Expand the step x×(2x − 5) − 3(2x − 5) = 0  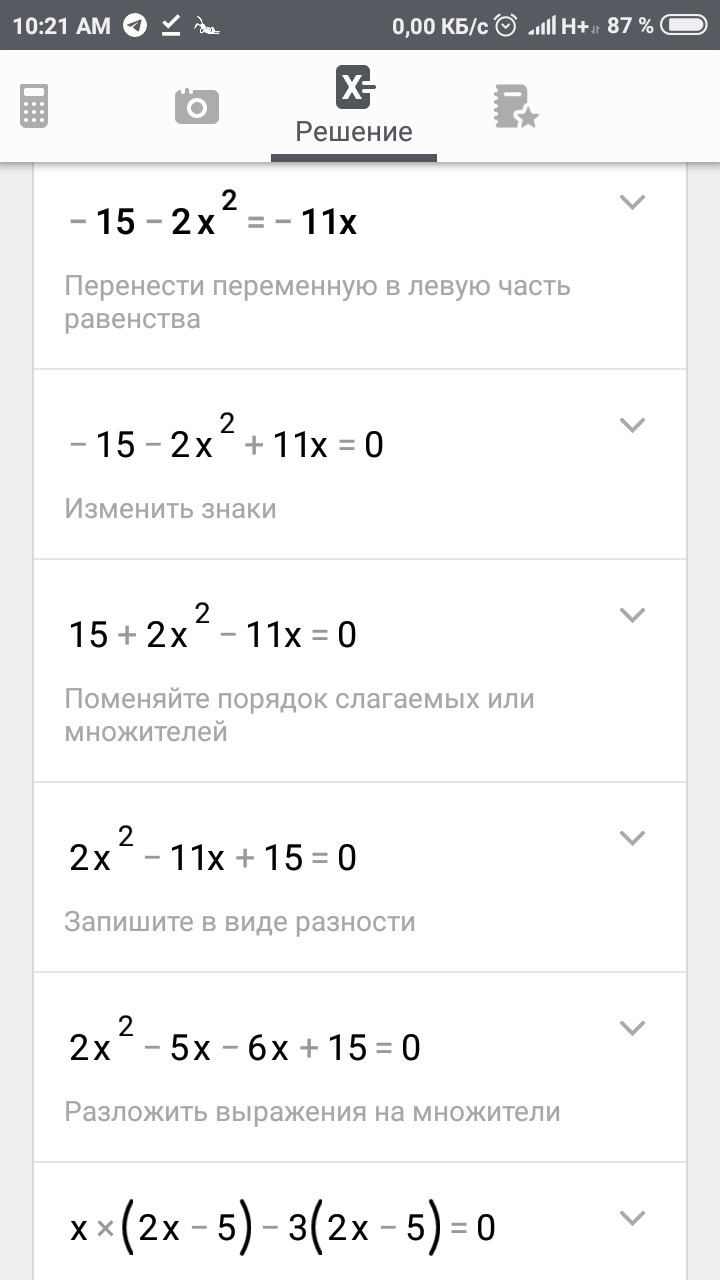point(632,1219)
